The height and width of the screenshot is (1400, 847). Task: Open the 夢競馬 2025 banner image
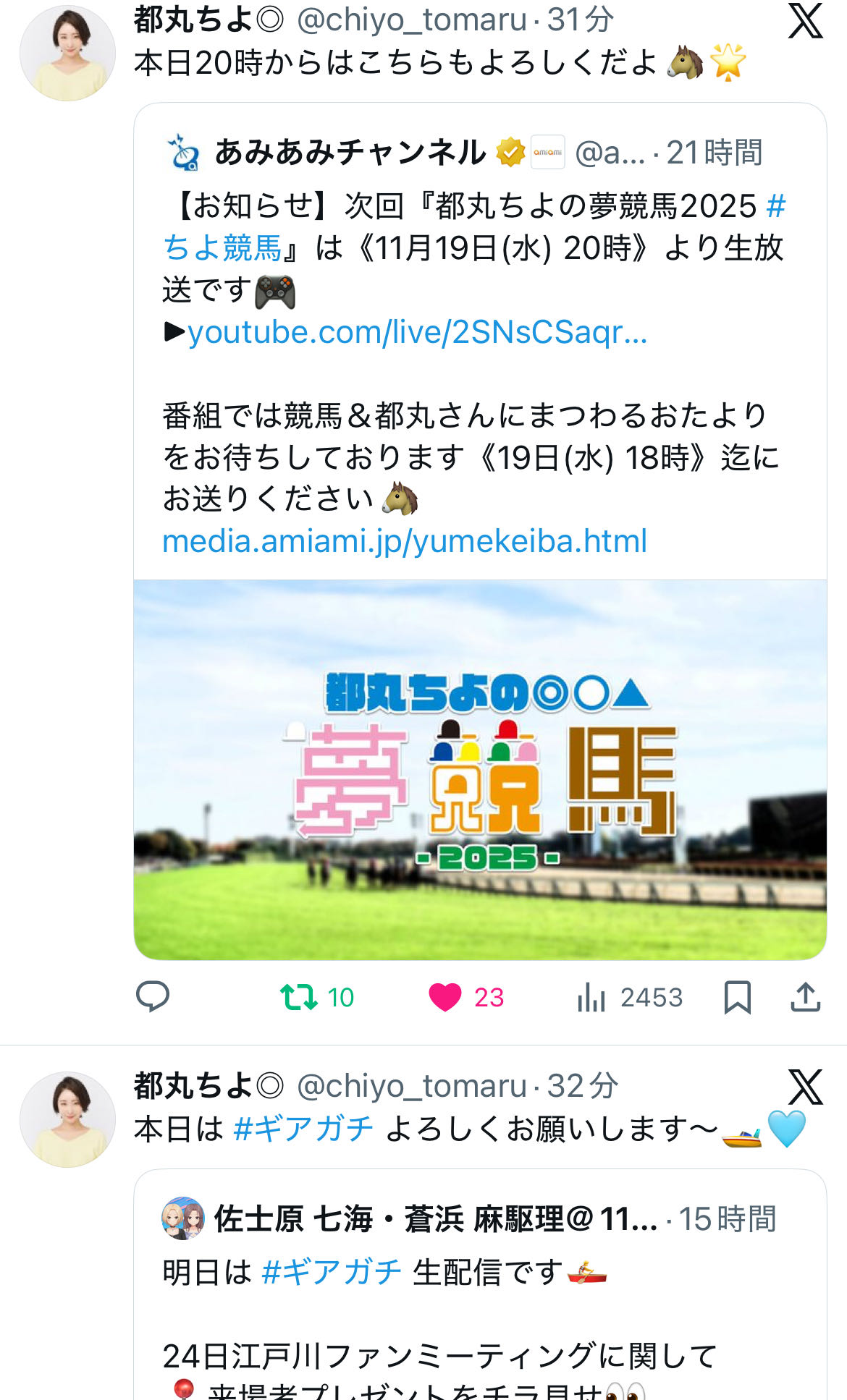tap(480, 769)
